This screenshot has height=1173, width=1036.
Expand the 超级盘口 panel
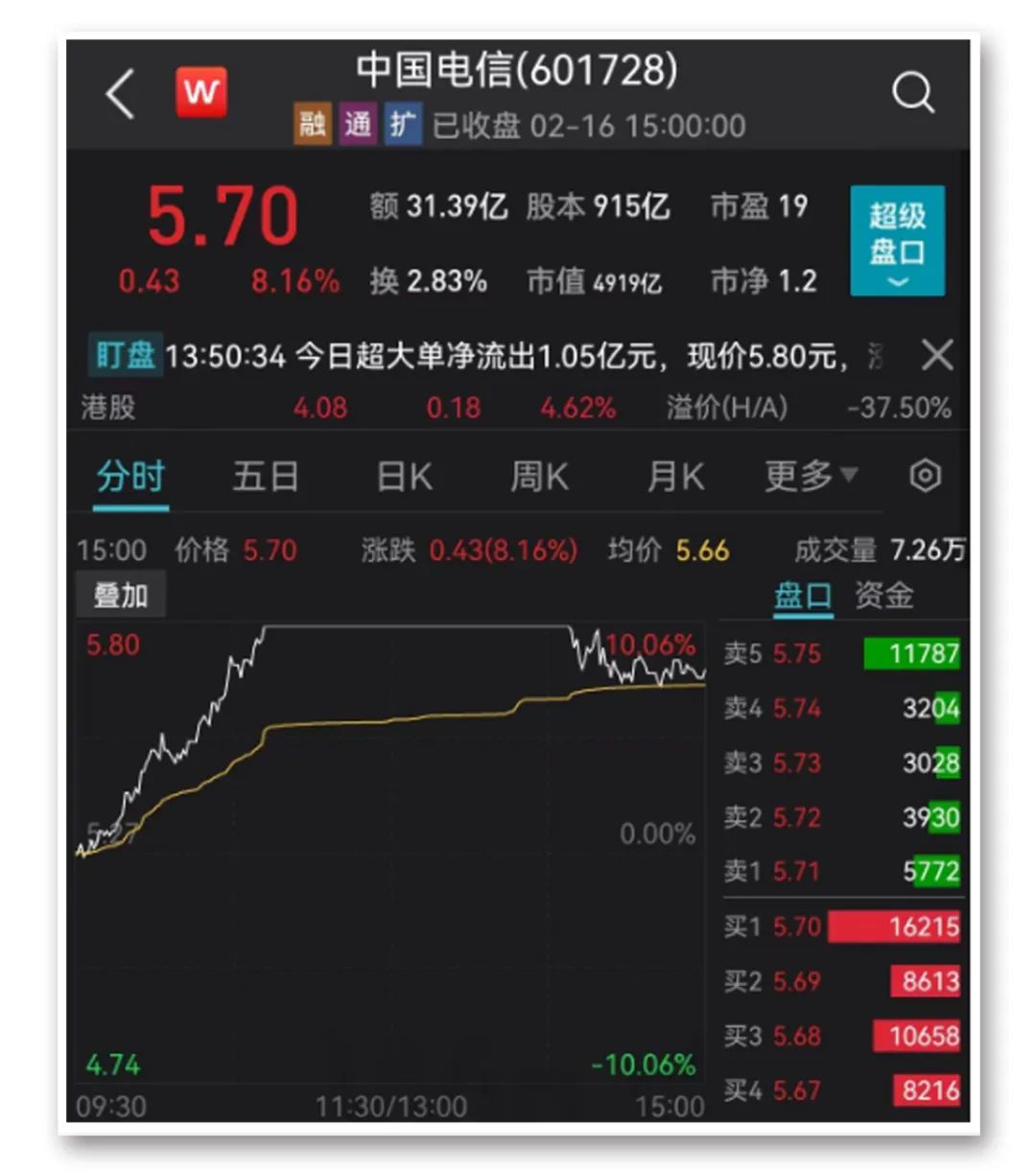tap(897, 240)
